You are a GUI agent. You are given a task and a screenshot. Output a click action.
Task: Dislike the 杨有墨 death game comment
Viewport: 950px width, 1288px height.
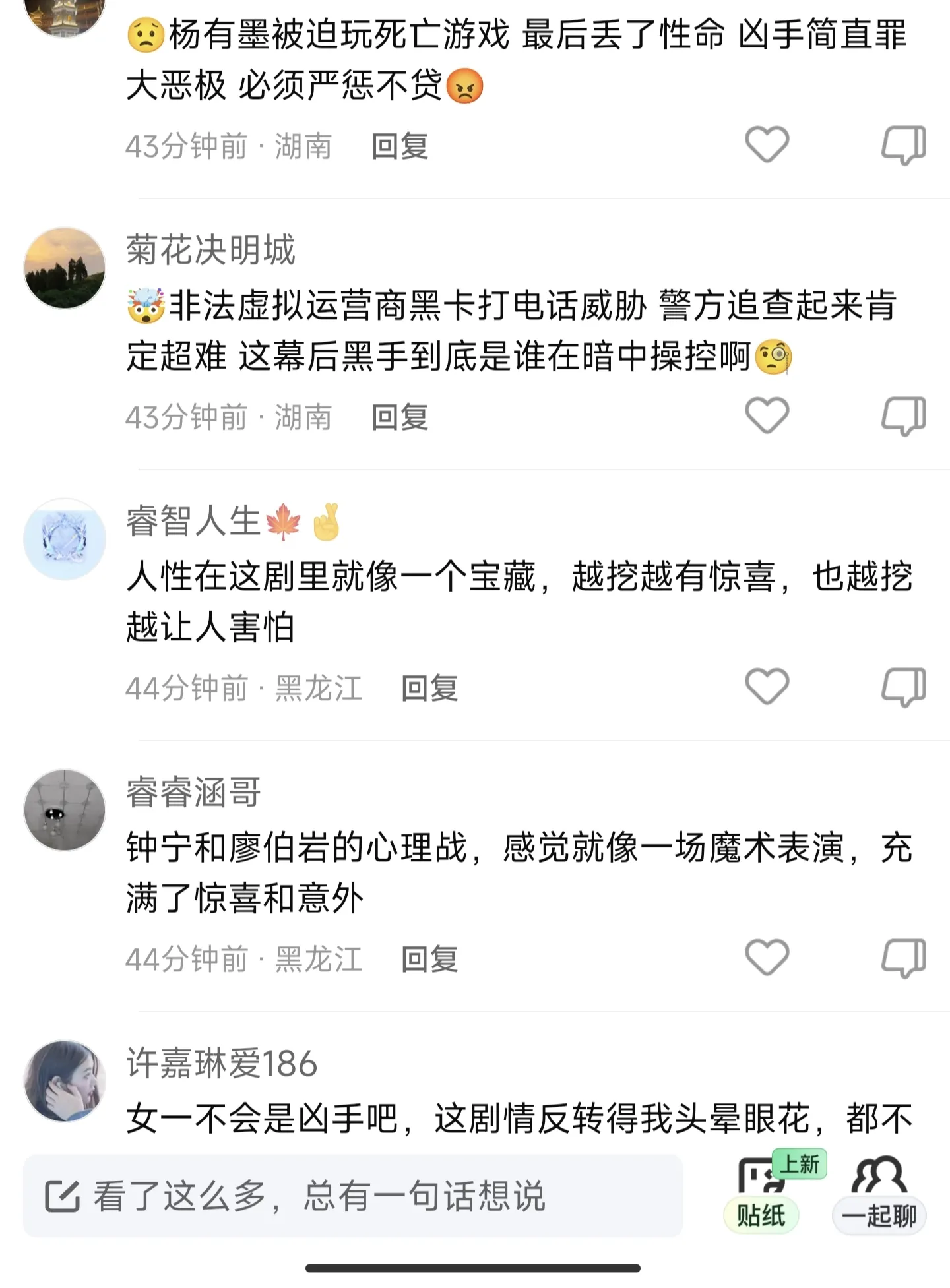[904, 145]
